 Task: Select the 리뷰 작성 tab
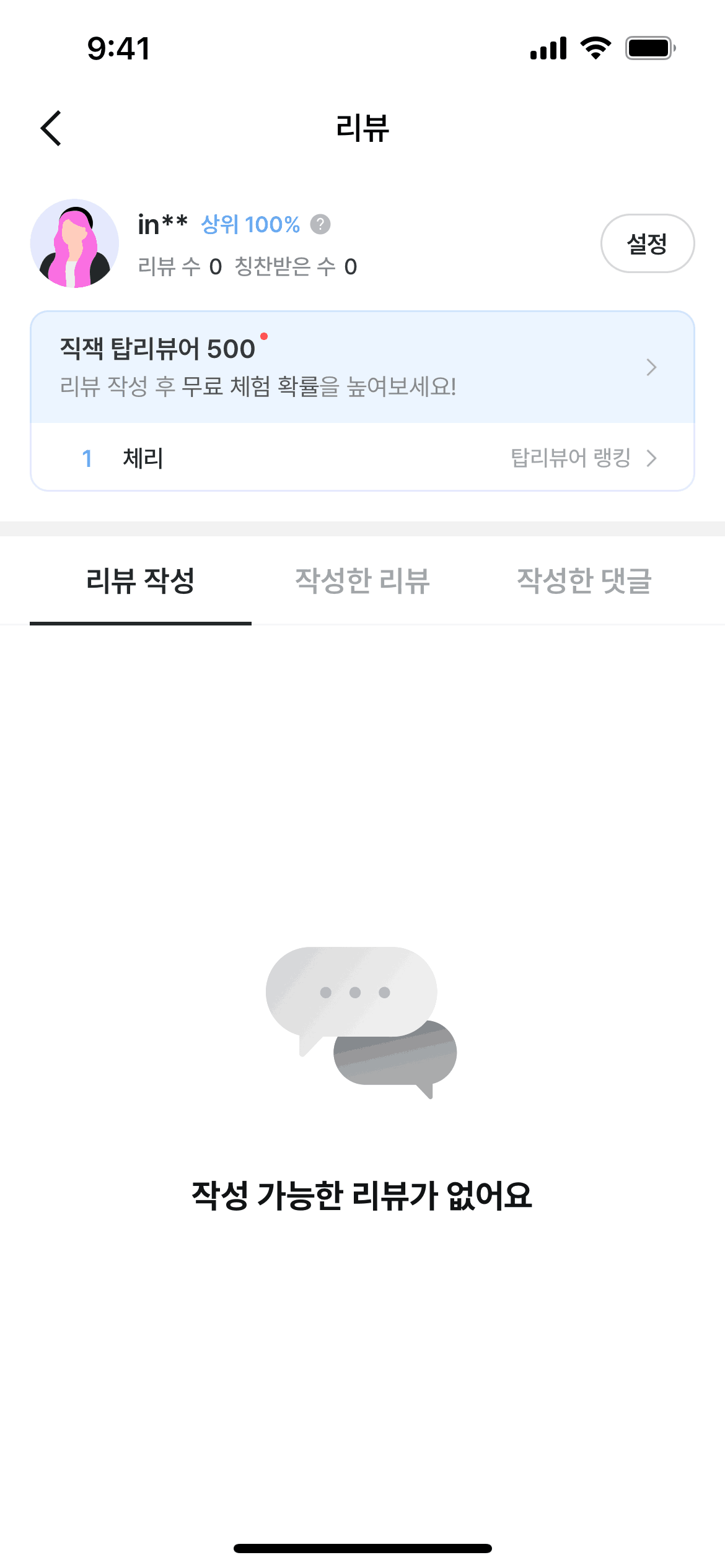pyautogui.click(x=141, y=581)
